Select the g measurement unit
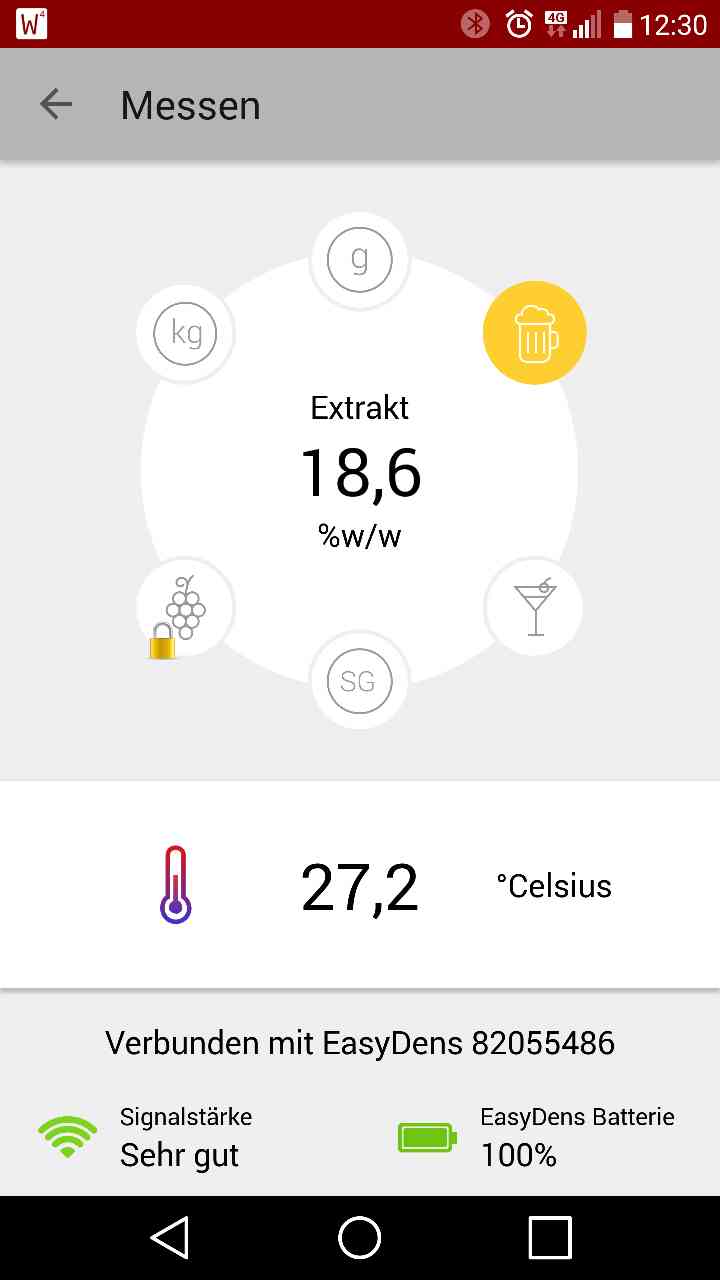Image resolution: width=720 pixels, height=1280 pixels. [359, 260]
